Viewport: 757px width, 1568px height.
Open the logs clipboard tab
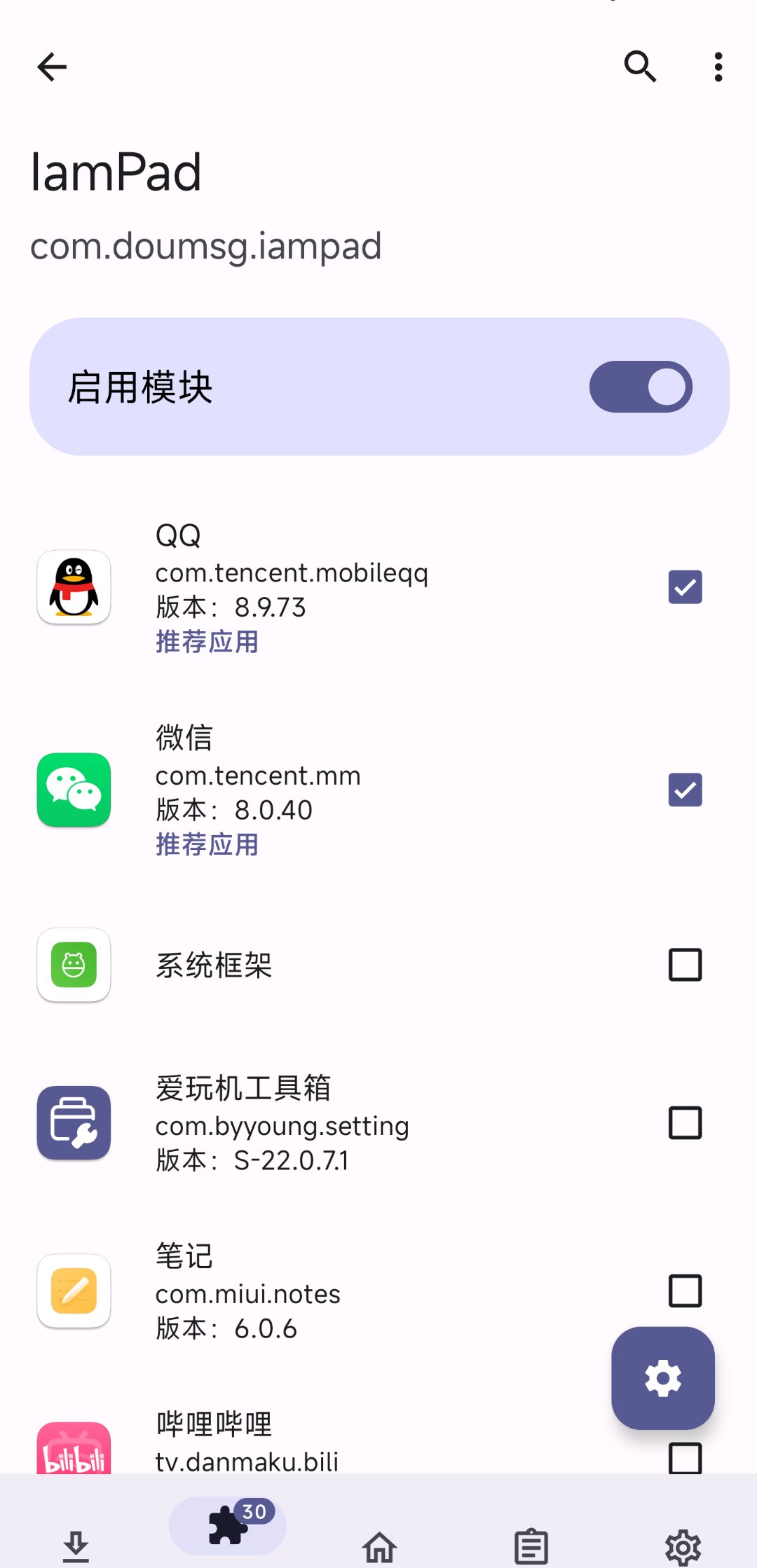[x=531, y=1546]
